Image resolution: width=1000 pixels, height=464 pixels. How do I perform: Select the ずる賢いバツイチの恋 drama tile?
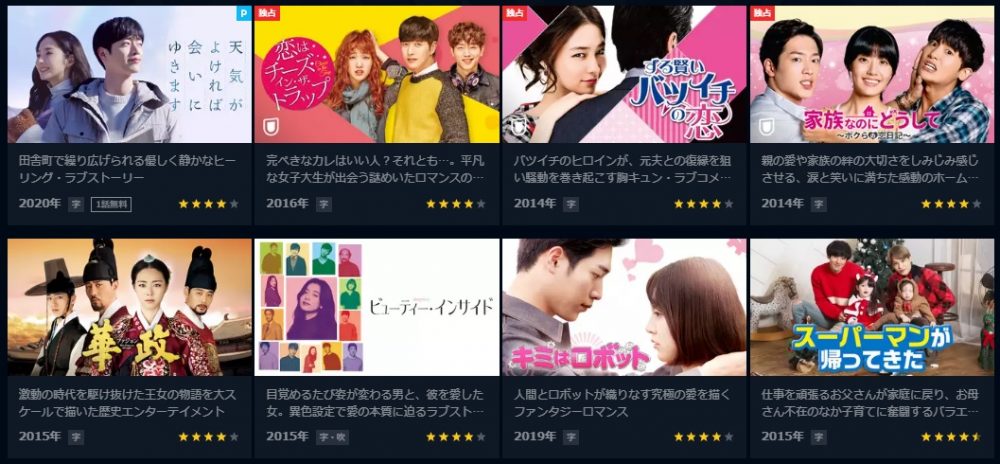click(x=624, y=75)
